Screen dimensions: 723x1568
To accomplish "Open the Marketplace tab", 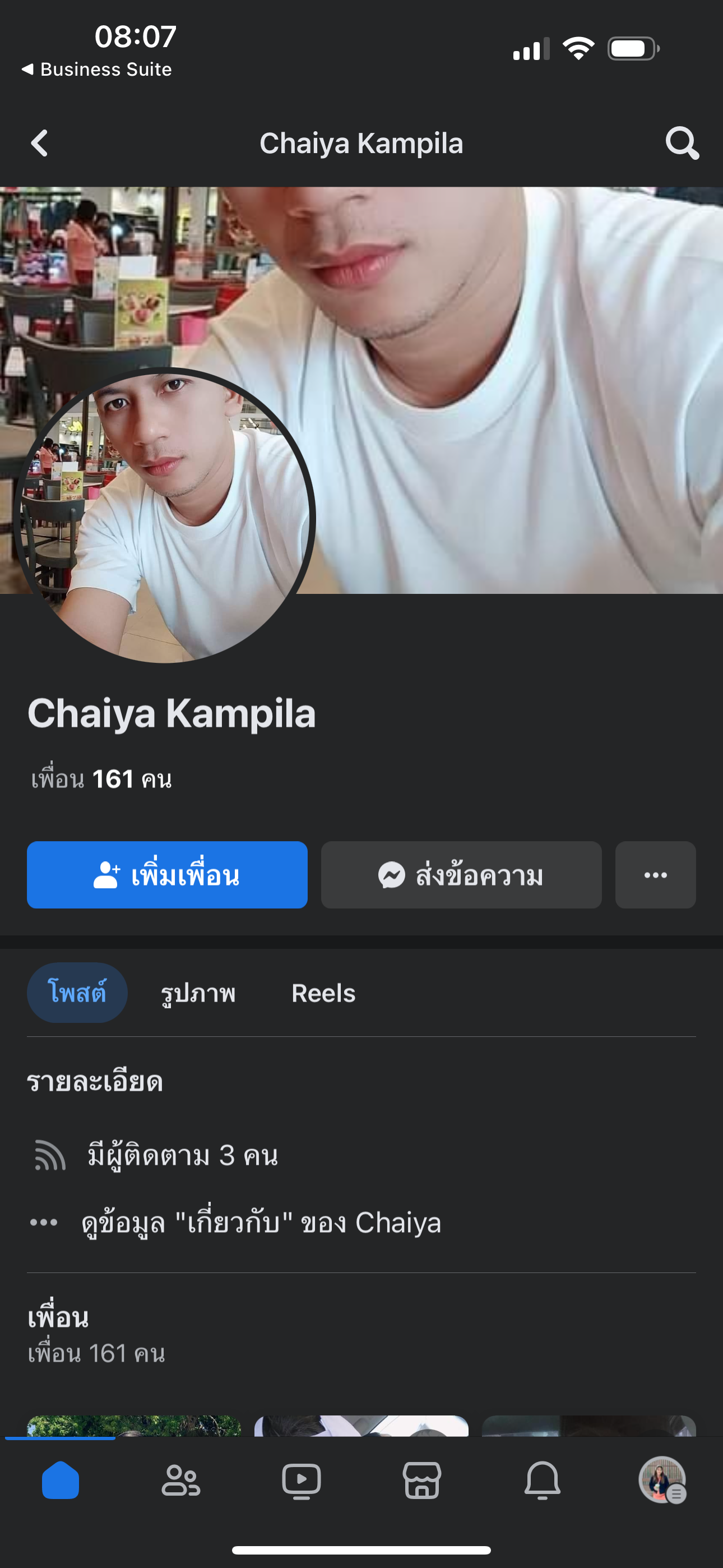I will (421, 1480).
